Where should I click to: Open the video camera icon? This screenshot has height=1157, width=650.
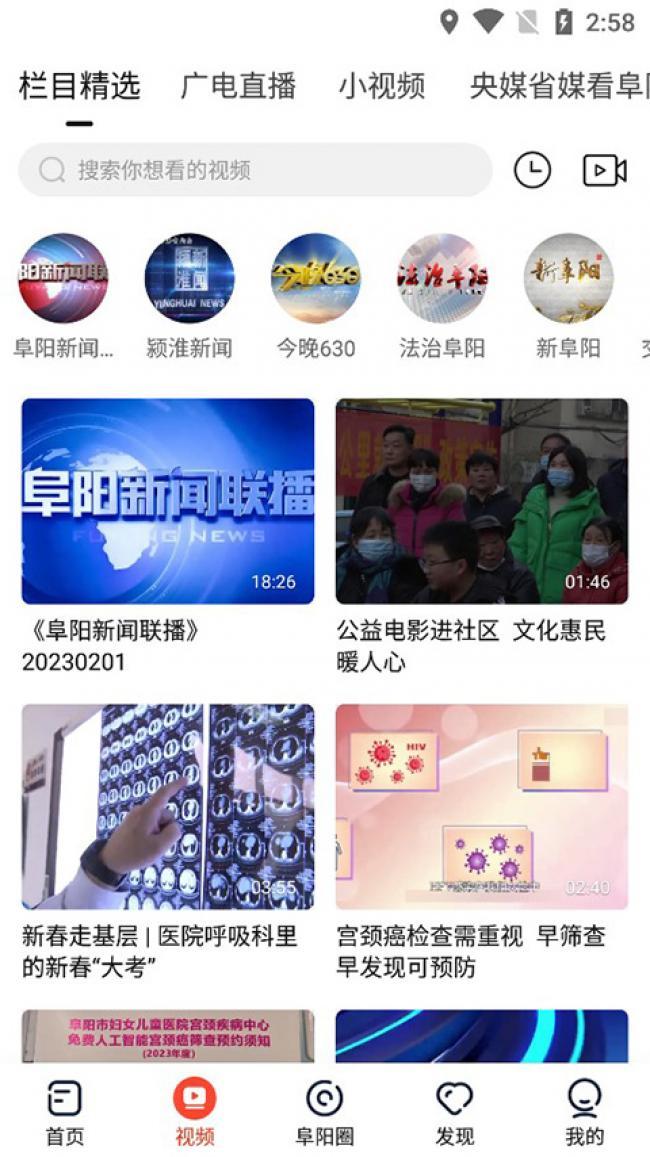click(604, 170)
